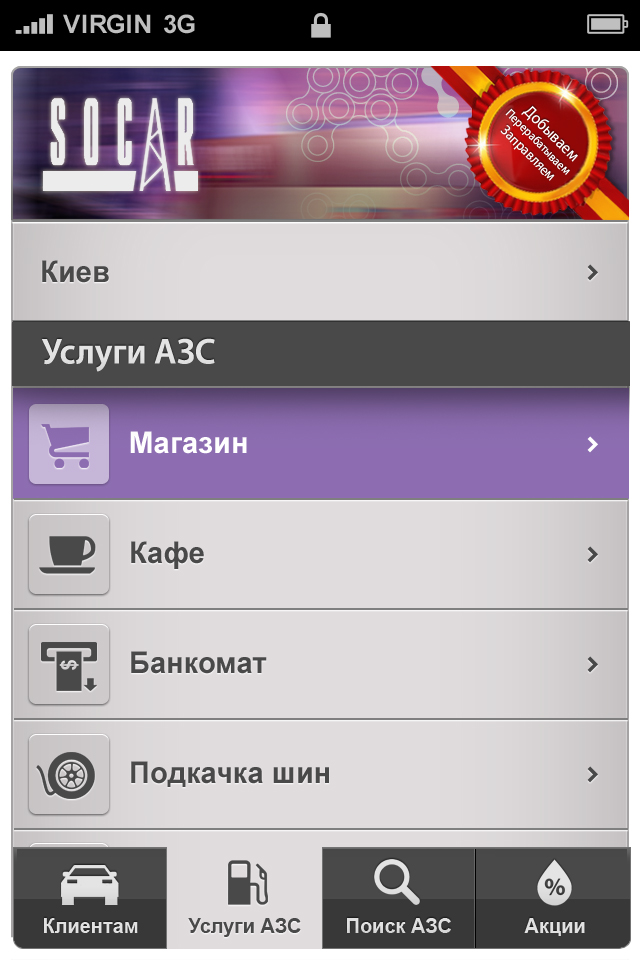Screen dimensions: 640x960
Task: Switch to the Клиентам tab
Action: (90, 898)
